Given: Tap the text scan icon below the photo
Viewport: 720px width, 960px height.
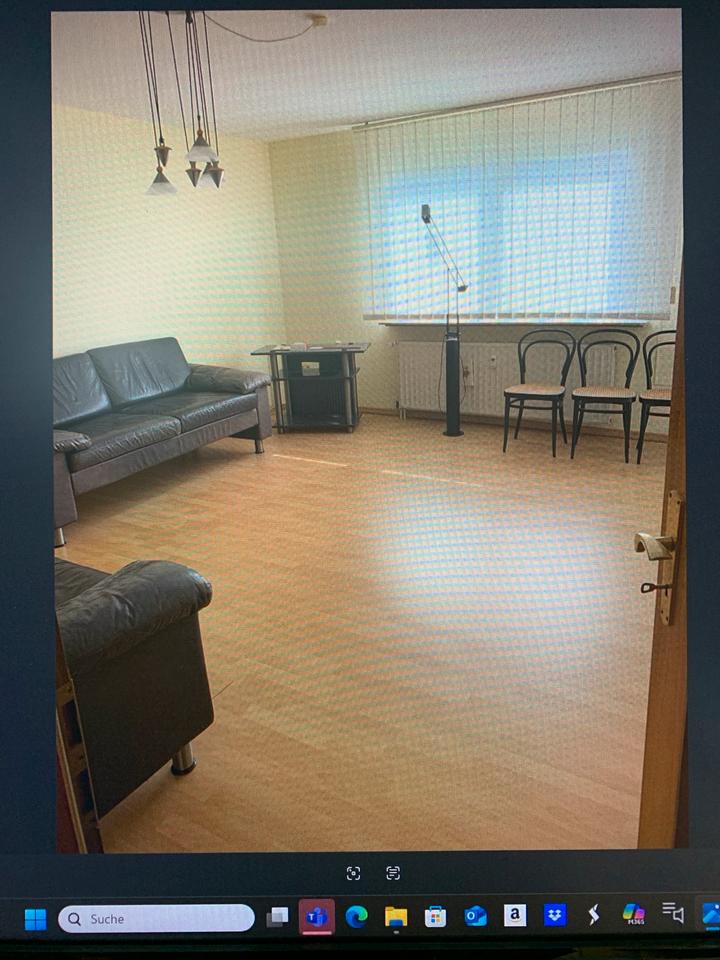Looking at the screenshot, I should click(393, 873).
